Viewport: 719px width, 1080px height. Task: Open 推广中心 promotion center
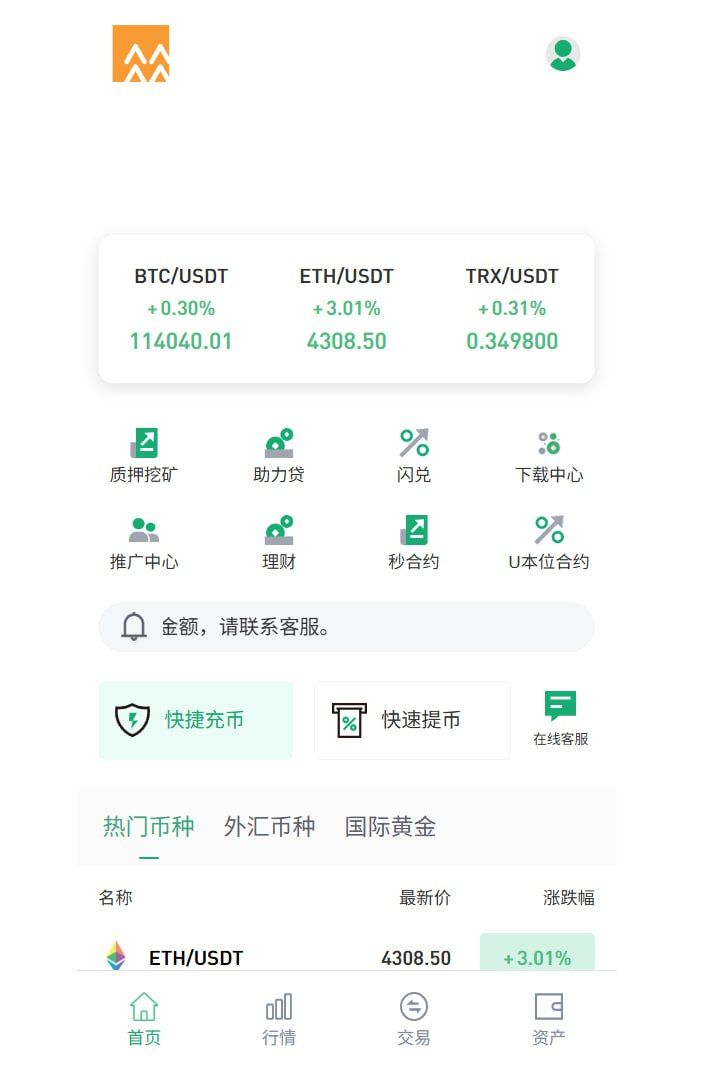coord(144,543)
